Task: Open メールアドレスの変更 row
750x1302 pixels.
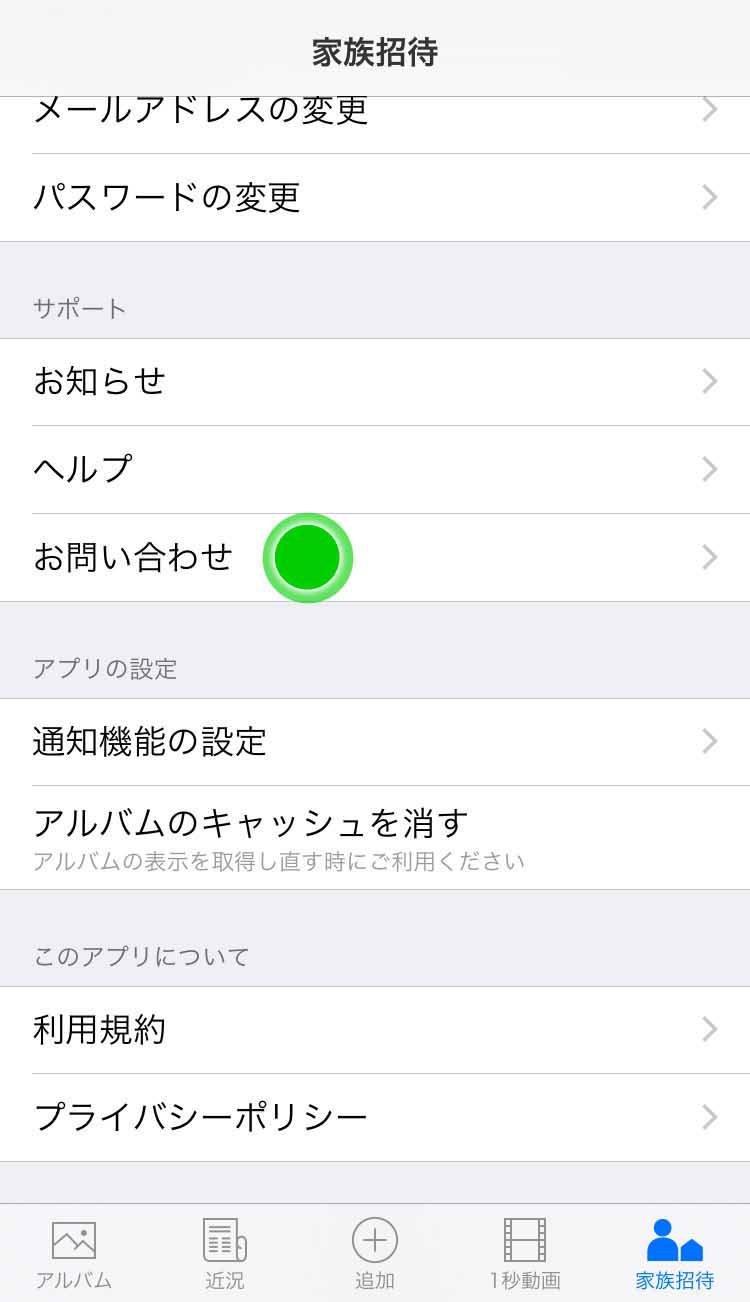Action: (375, 125)
